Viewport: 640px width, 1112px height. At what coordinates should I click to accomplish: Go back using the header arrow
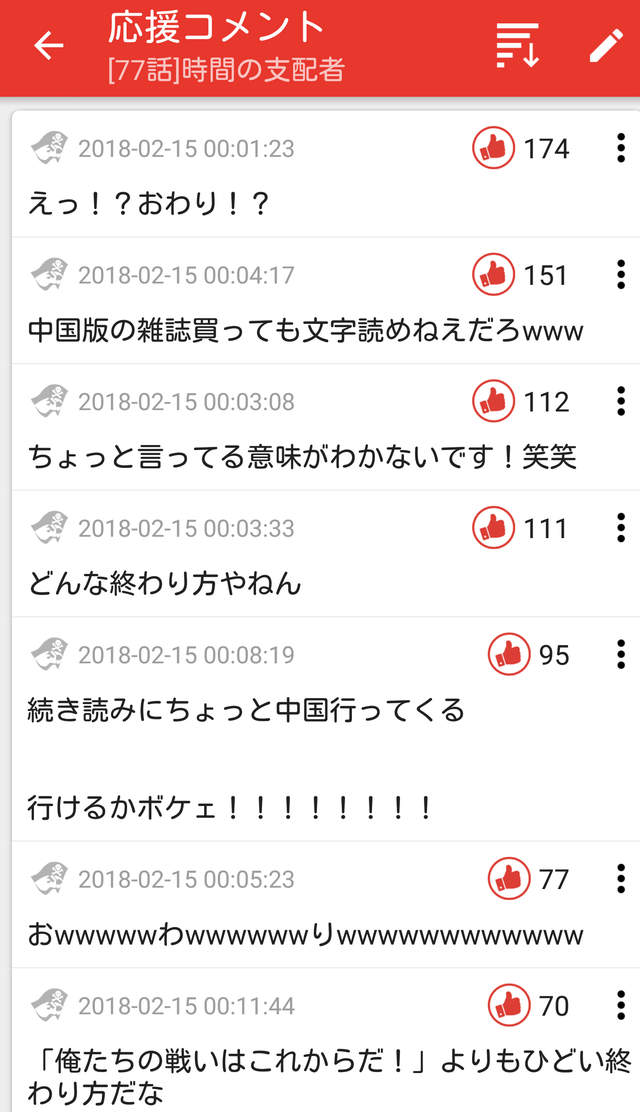pyautogui.click(x=48, y=47)
